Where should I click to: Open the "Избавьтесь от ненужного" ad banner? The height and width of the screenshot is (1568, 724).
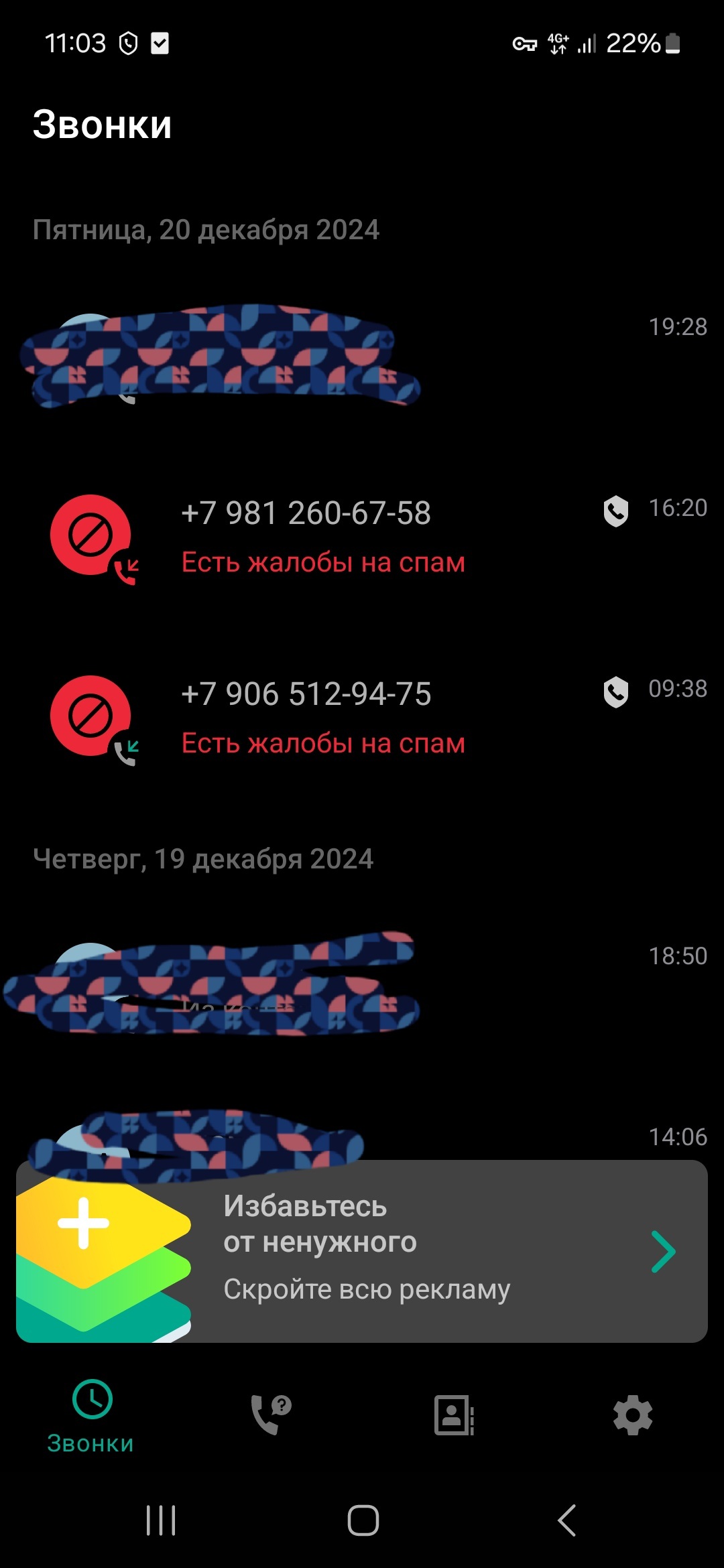click(x=362, y=1252)
